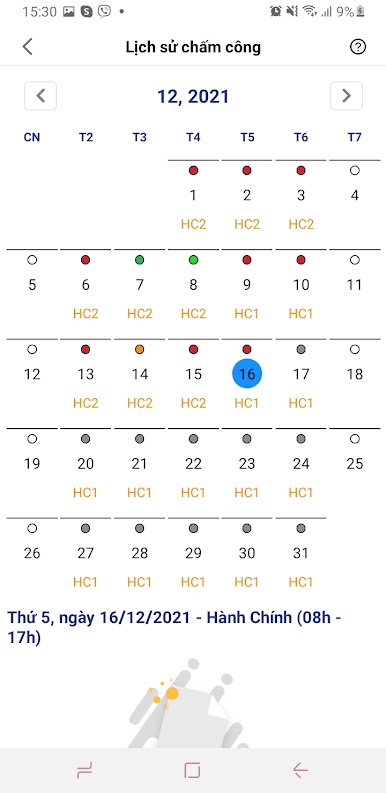This screenshot has width=386, height=793.
Task: Go back from Lịch sử chấm công
Action: (x=27, y=47)
